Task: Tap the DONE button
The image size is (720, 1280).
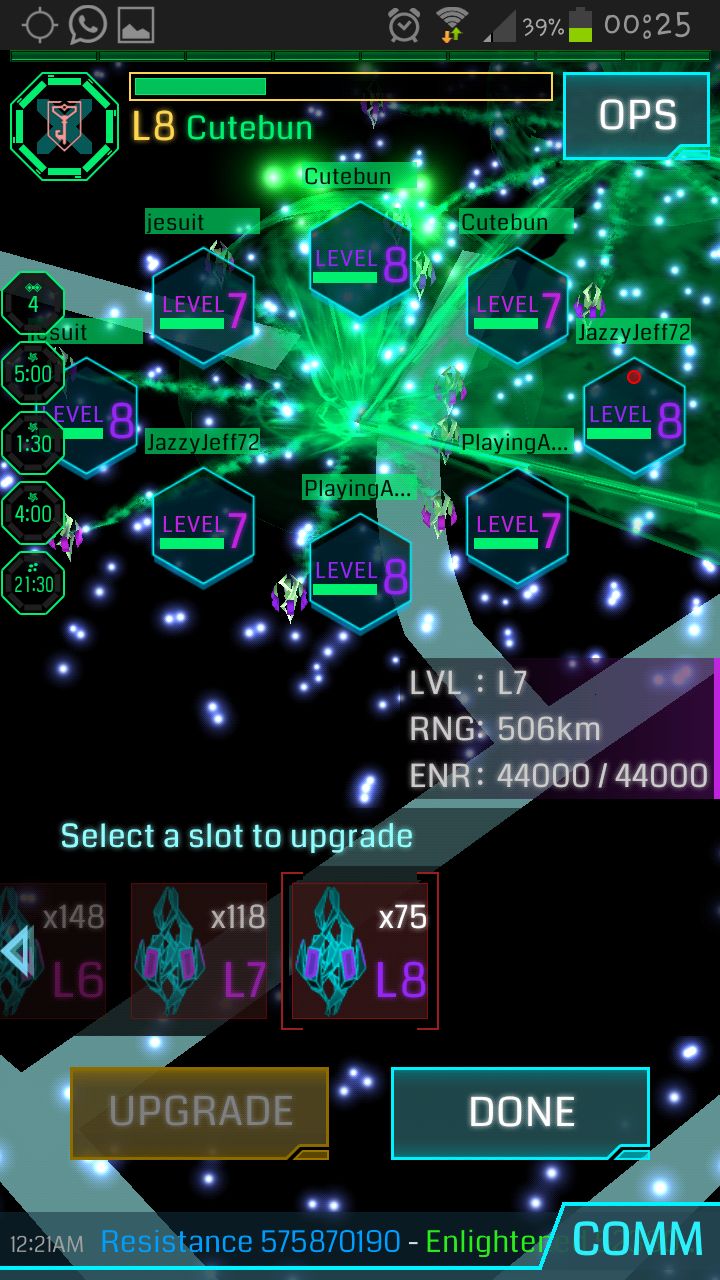Action: 520,1112
